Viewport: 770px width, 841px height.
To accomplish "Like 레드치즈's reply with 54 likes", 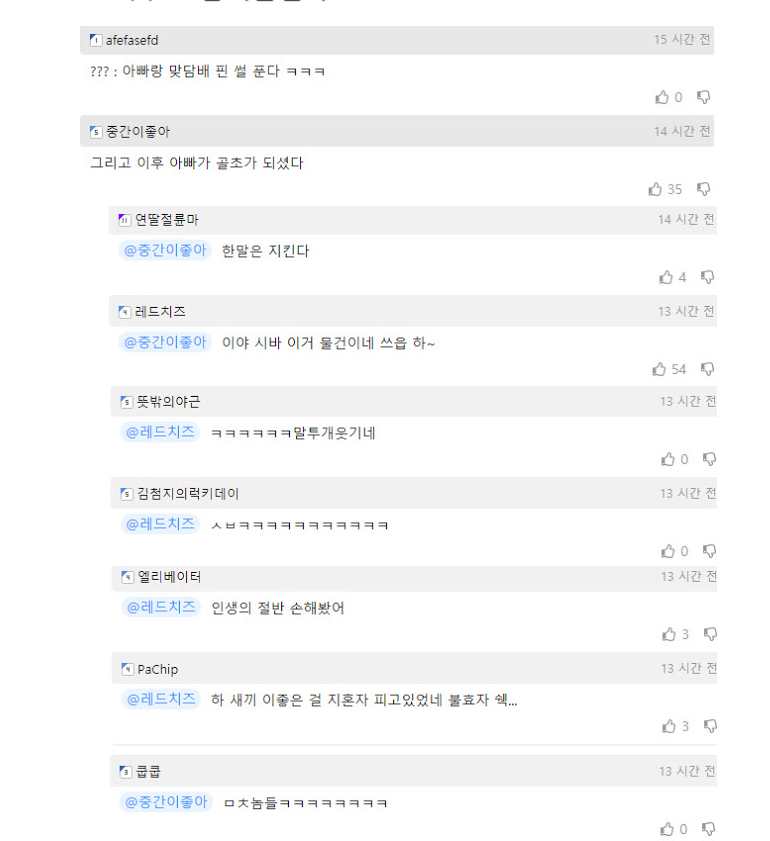I will 659,369.
